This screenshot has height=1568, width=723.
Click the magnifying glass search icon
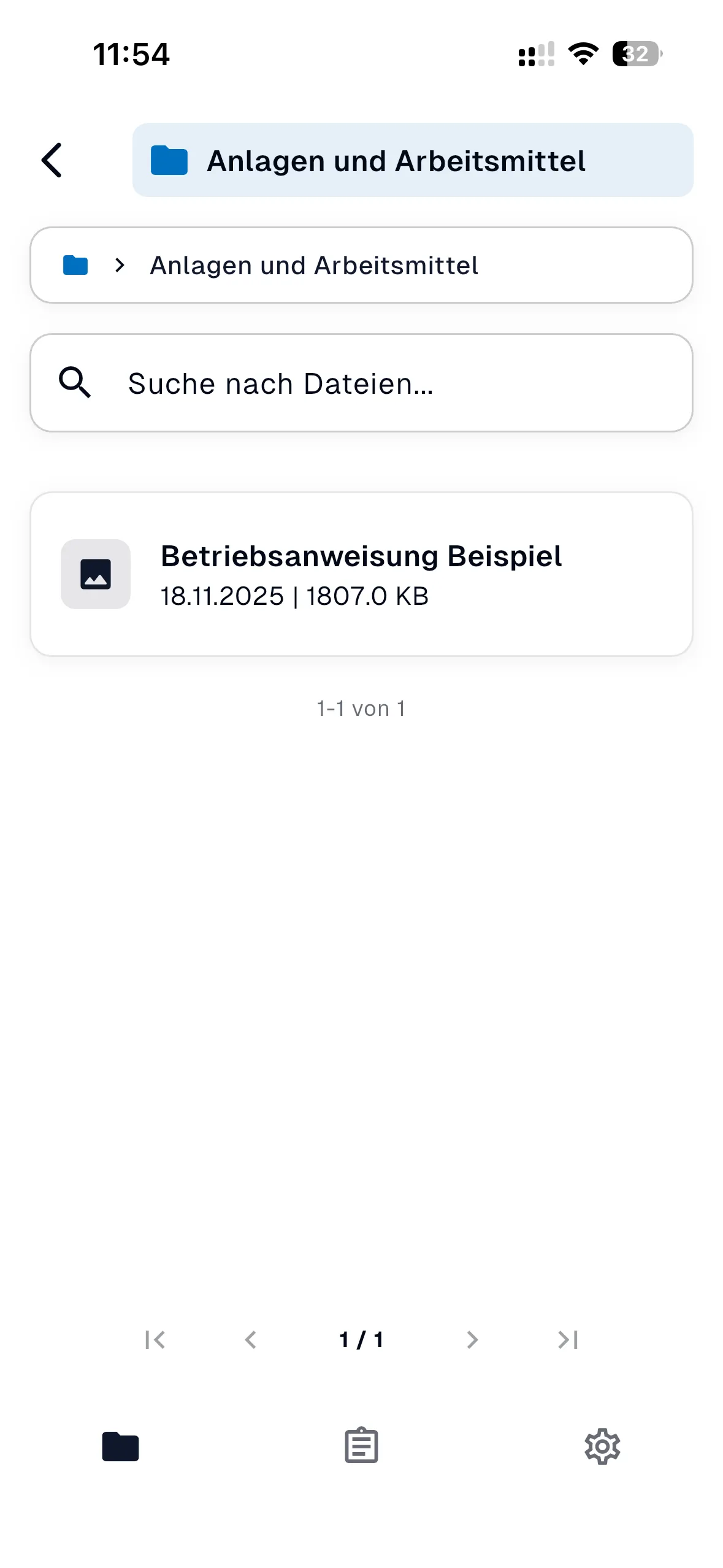coord(75,383)
